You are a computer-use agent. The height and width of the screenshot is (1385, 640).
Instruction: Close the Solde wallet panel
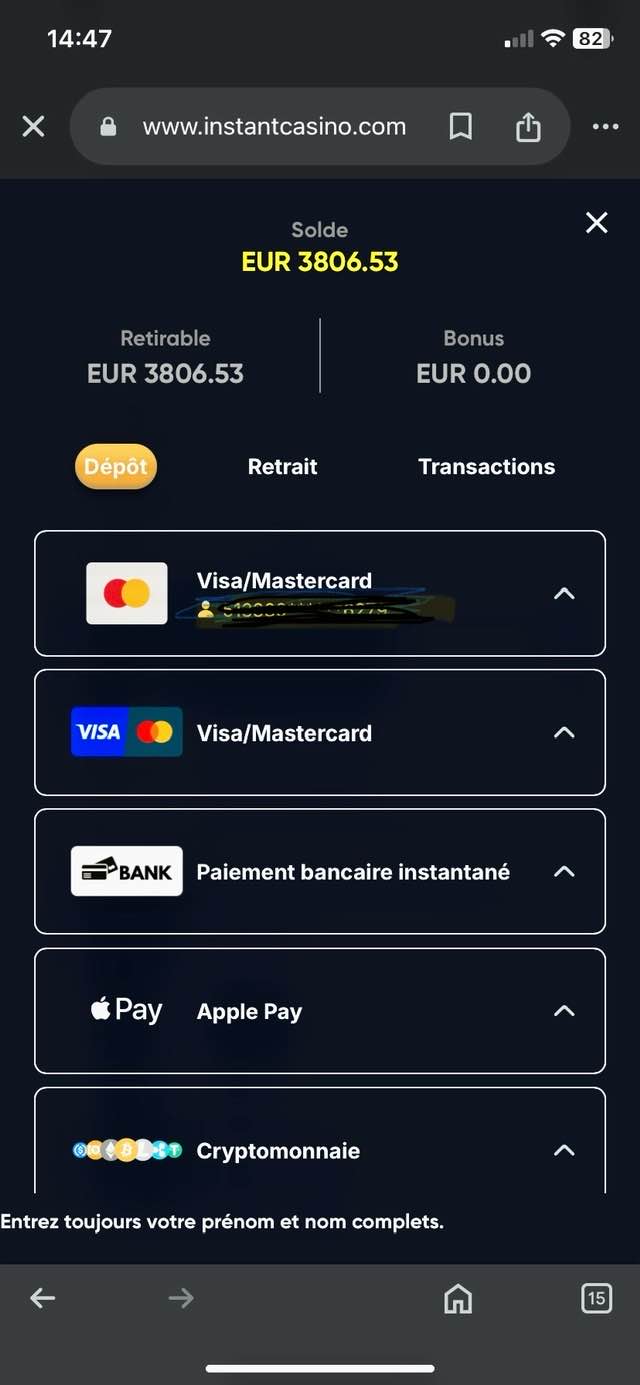click(597, 223)
